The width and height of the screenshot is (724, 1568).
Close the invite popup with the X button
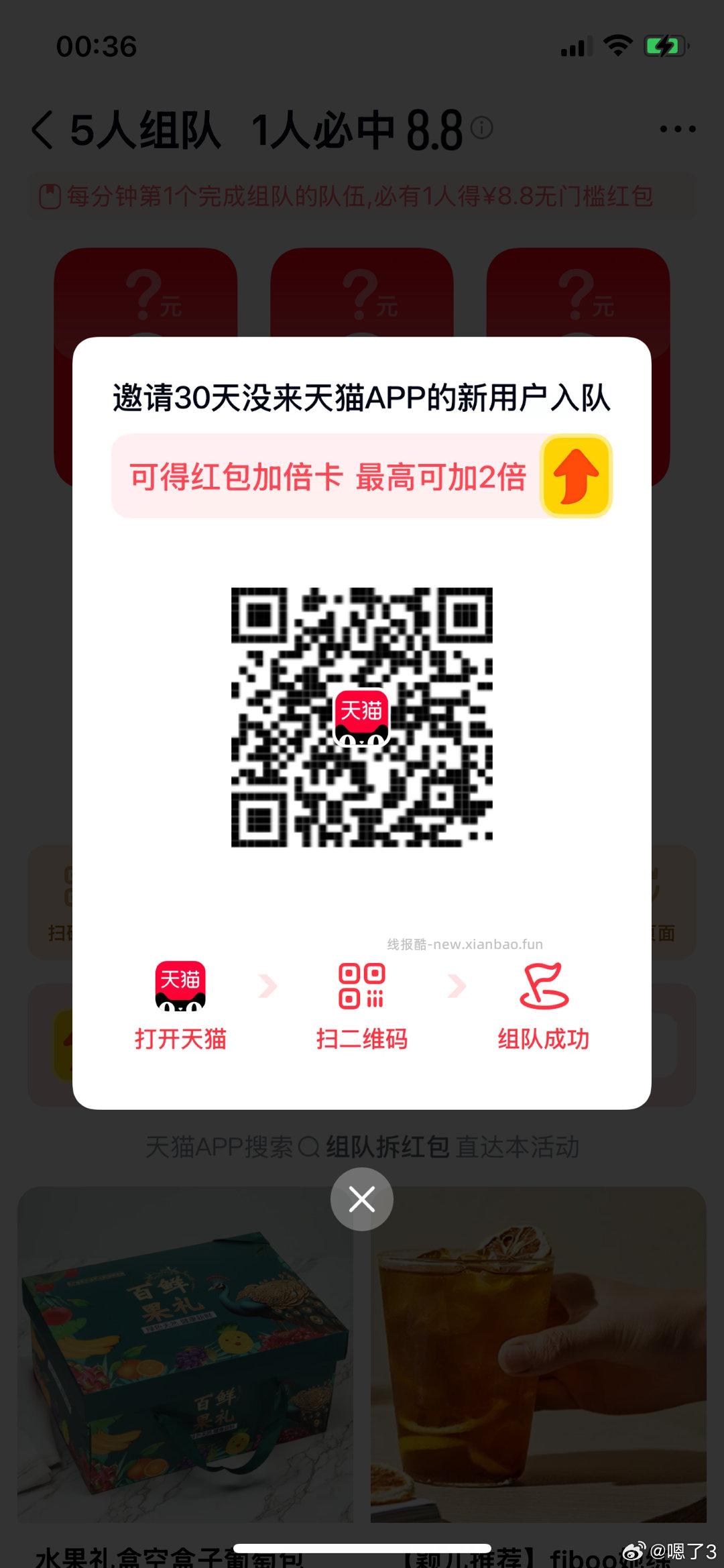(362, 1198)
